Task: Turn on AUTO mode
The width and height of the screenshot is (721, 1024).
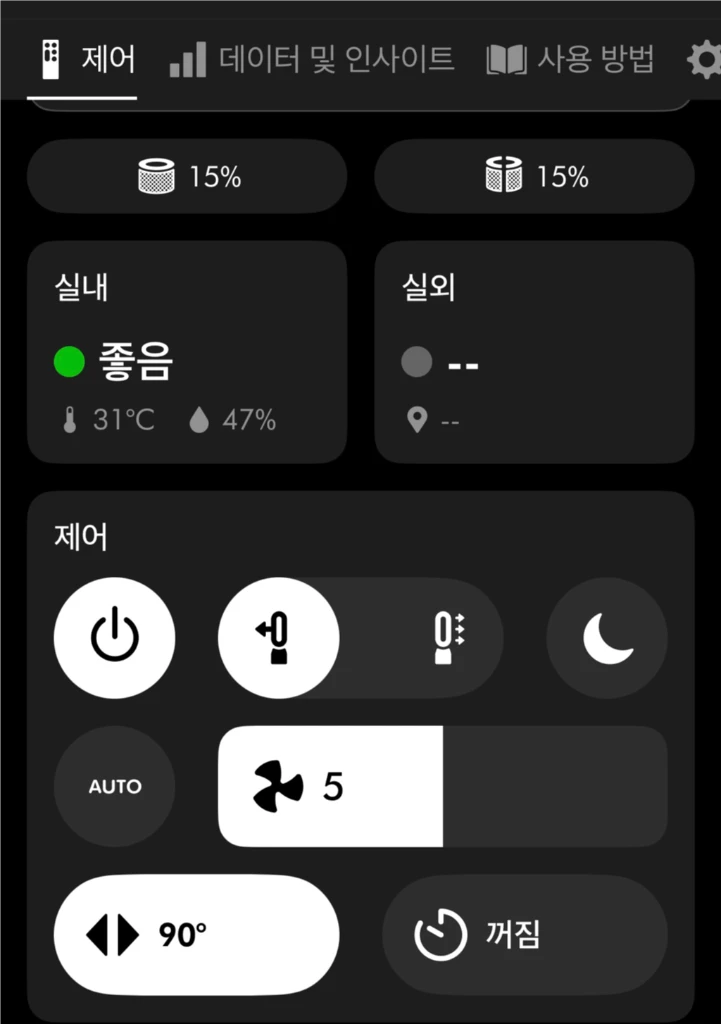Action: (x=114, y=786)
